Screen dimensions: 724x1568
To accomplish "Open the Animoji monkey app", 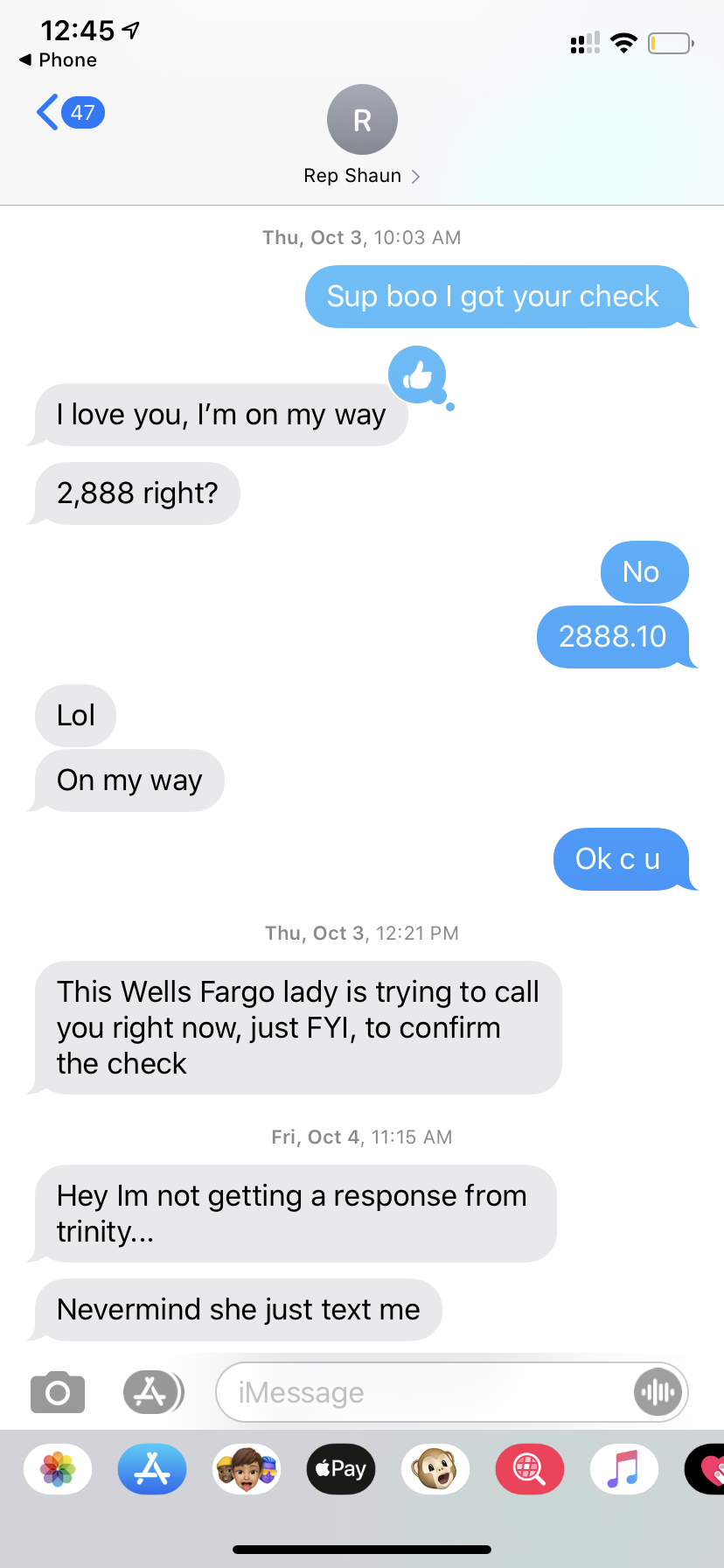I will (435, 1469).
